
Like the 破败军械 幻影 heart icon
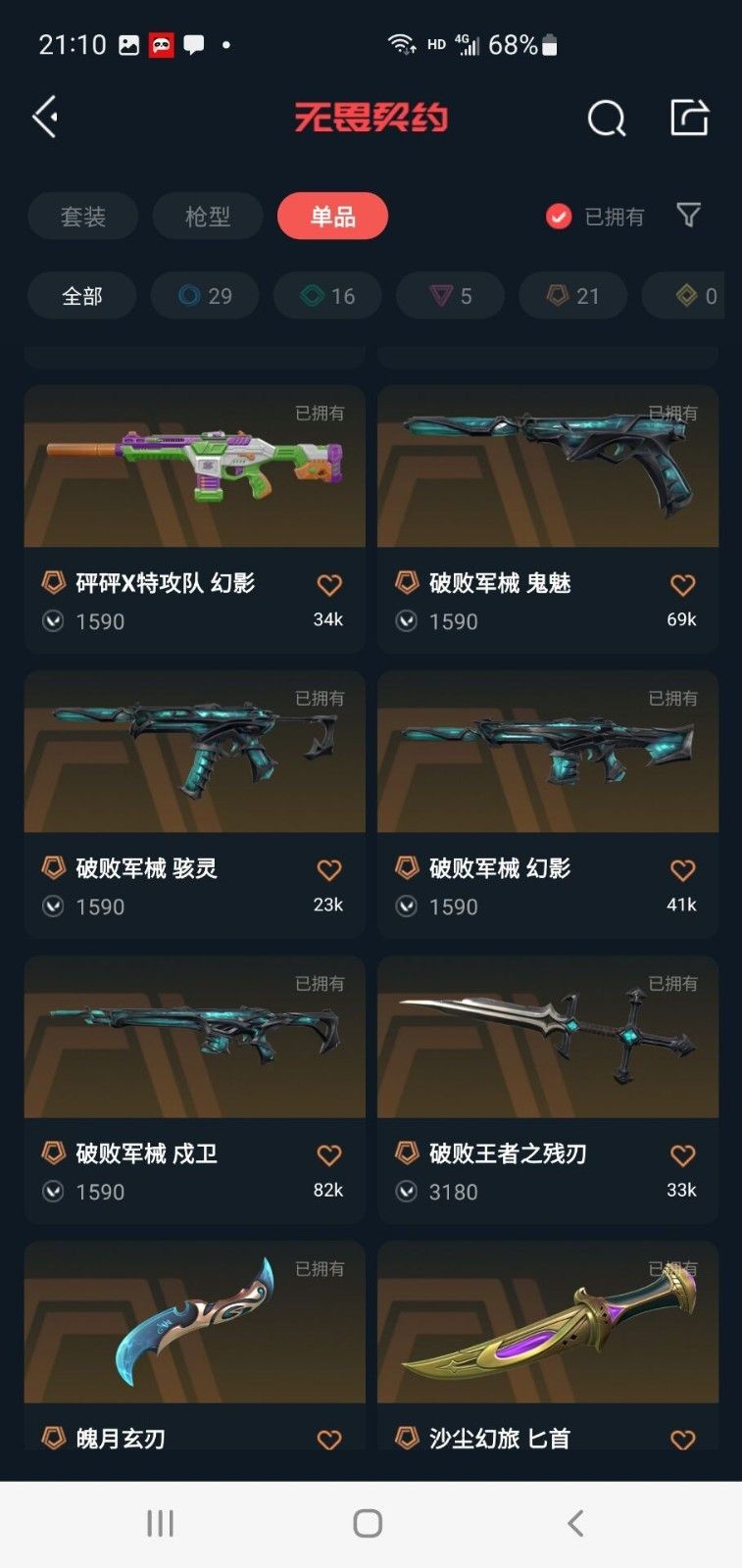click(x=682, y=870)
